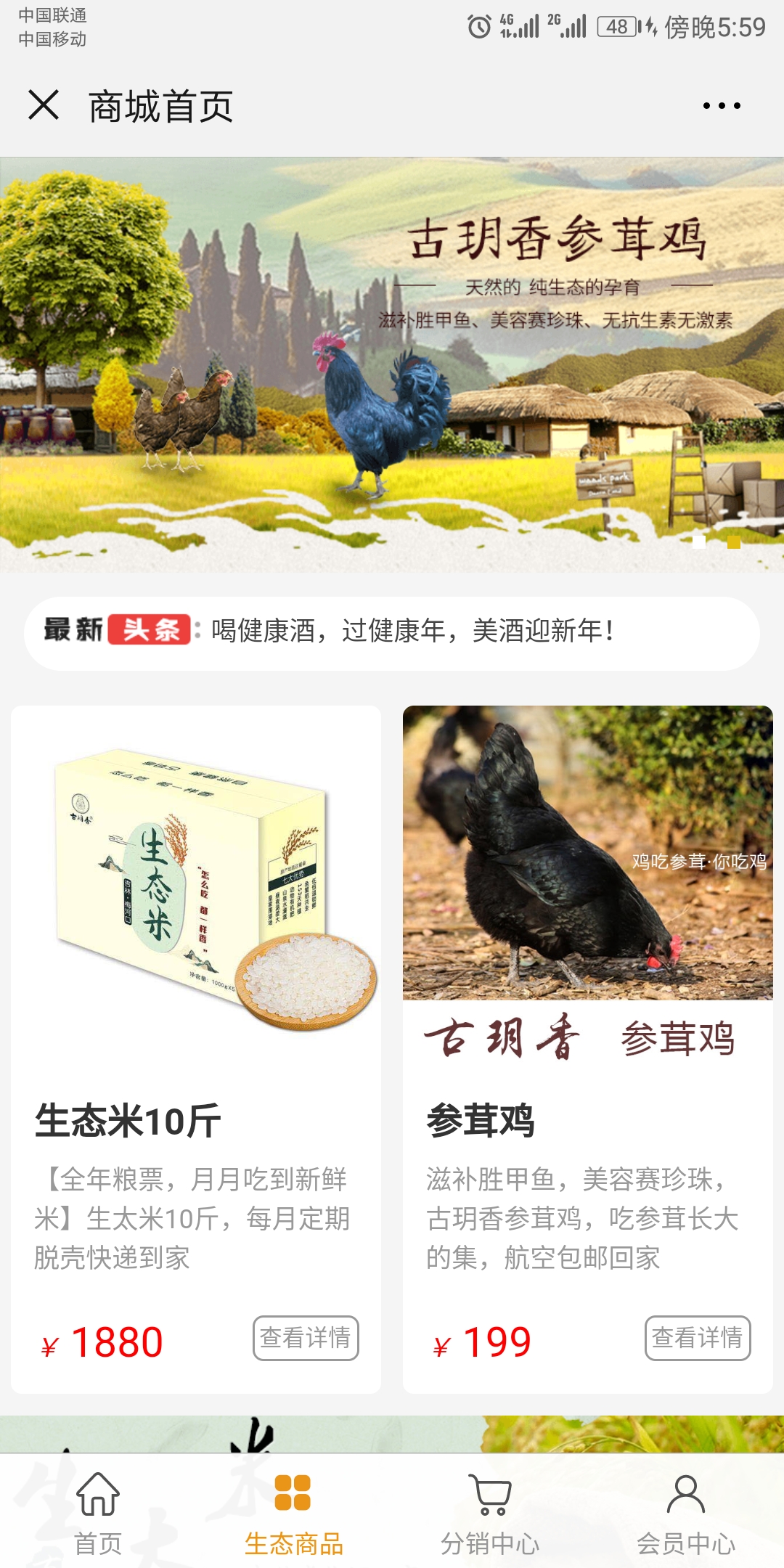This screenshot has width=784, height=1568.
Task: Open the 生态米10斤 product card
Action: (x=196, y=944)
